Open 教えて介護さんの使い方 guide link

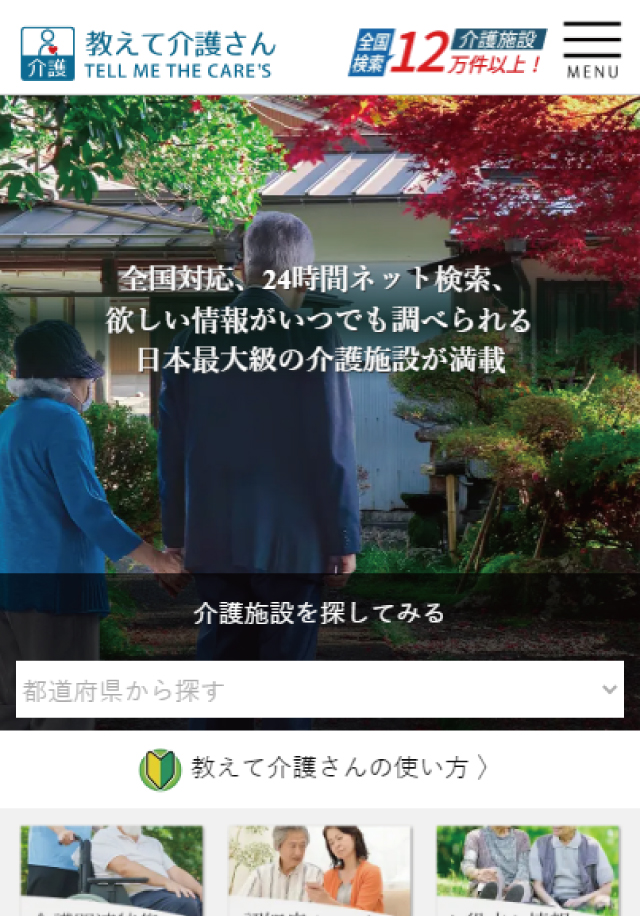316,768
